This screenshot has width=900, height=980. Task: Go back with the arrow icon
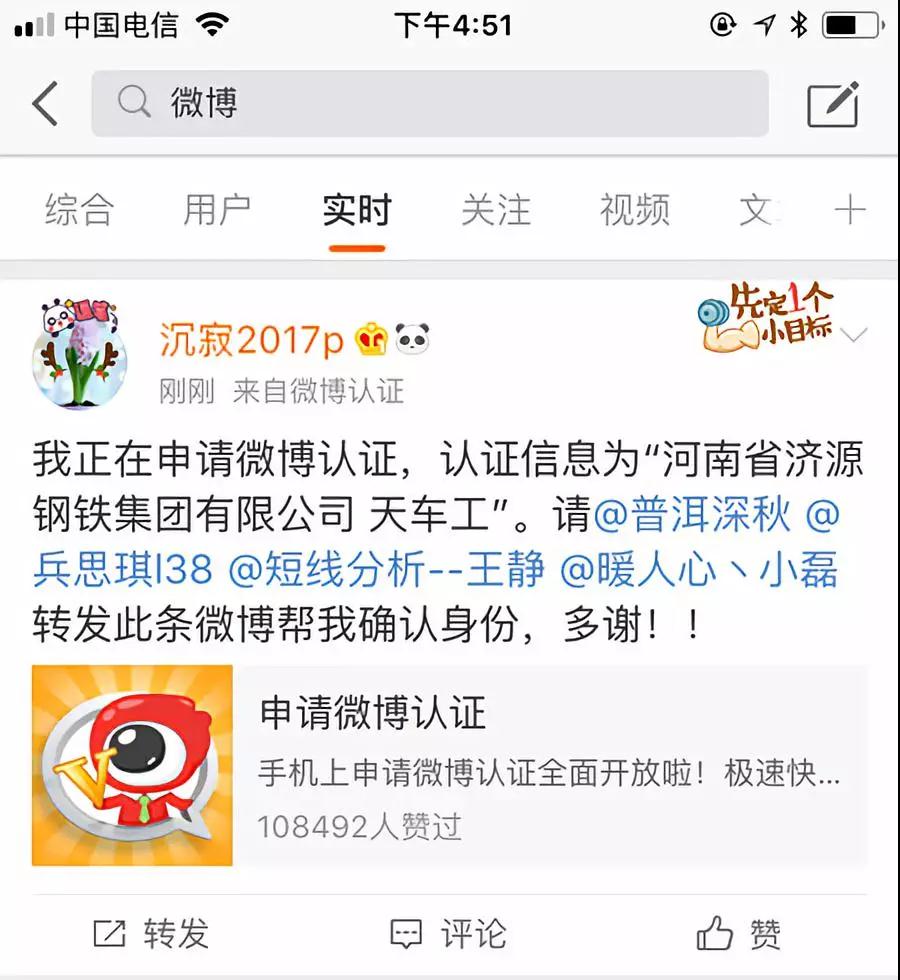coord(45,104)
